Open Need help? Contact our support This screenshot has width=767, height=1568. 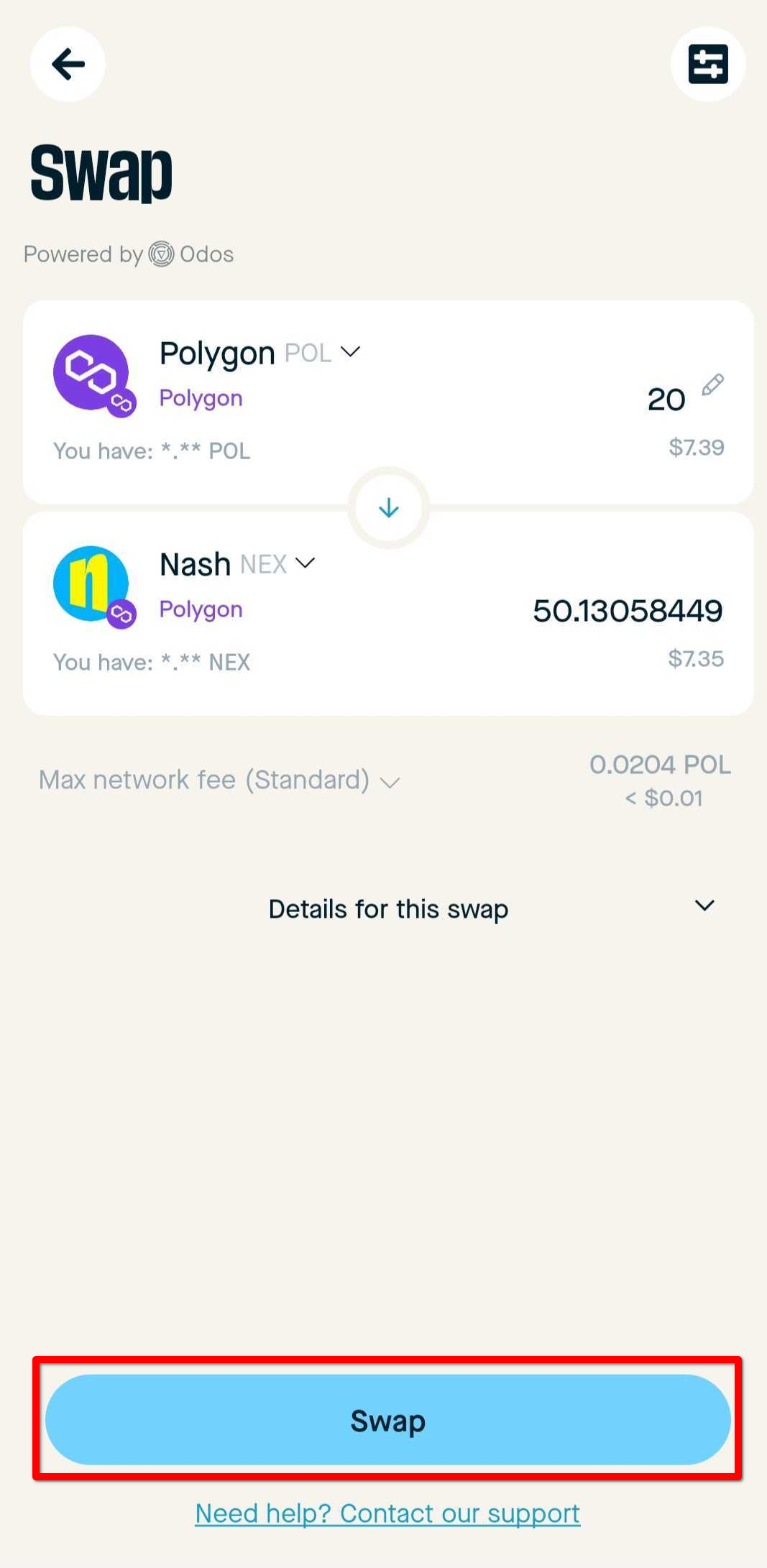click(387, 1513)
